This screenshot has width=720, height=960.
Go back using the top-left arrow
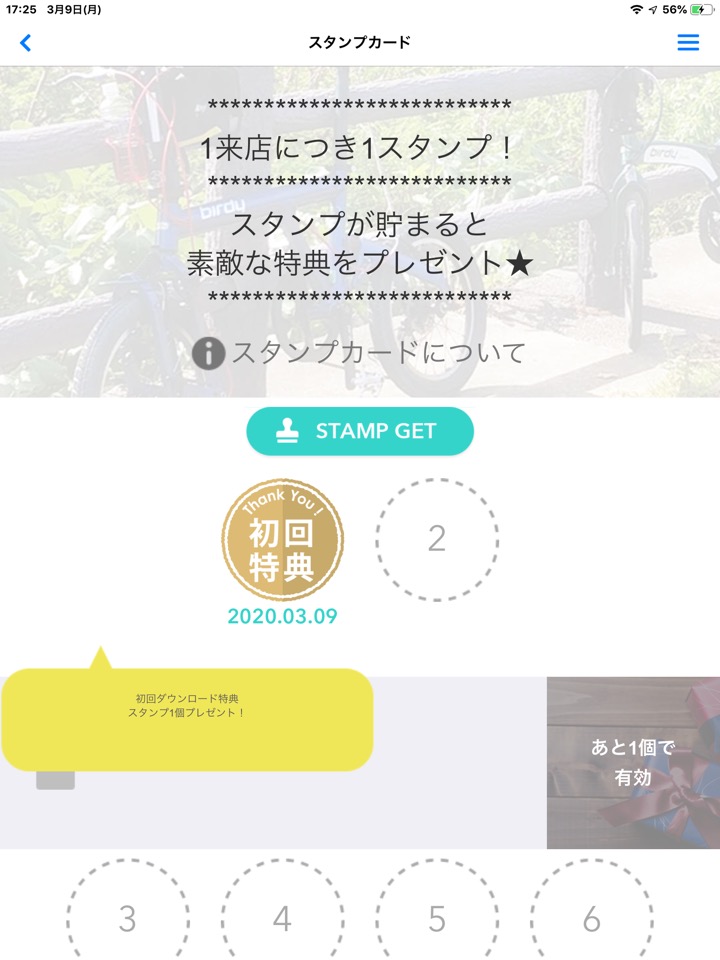tap(26, 43)
